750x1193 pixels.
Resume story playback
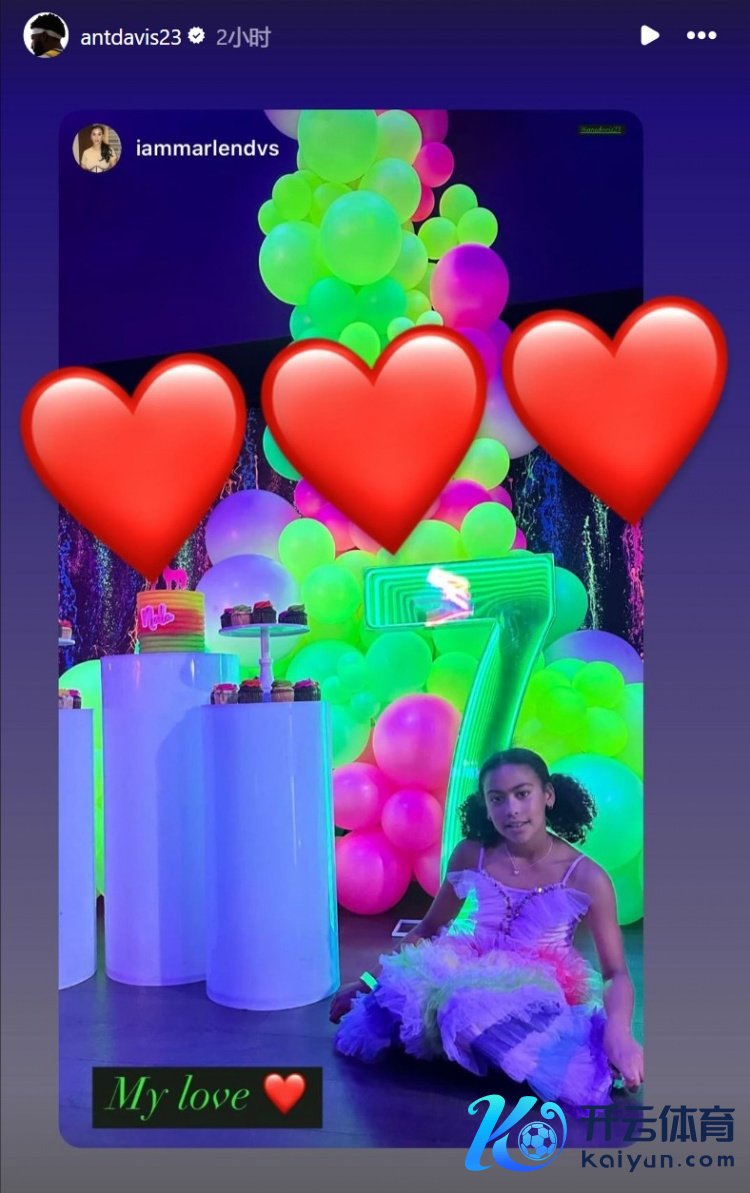tap(649, 35)
